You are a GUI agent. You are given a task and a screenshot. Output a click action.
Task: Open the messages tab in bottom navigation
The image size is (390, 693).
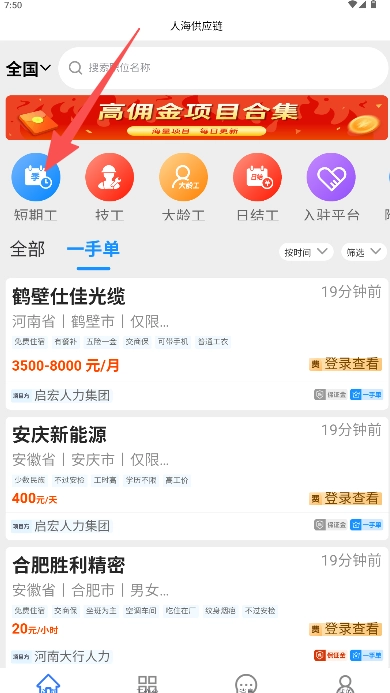point(246,683)
